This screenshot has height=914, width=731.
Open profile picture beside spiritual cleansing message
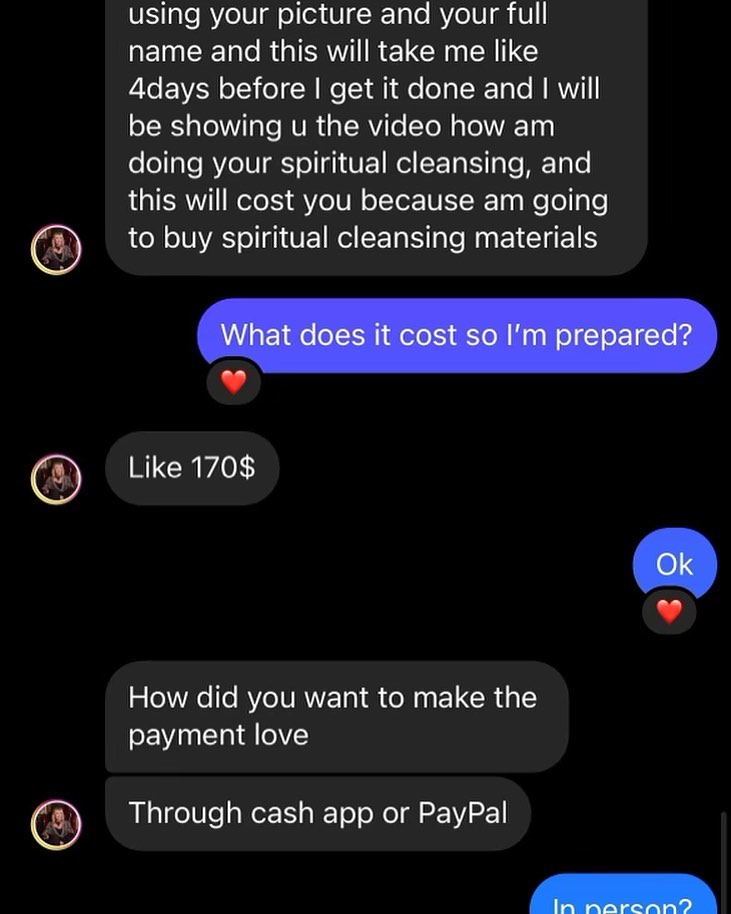[56, 249]
